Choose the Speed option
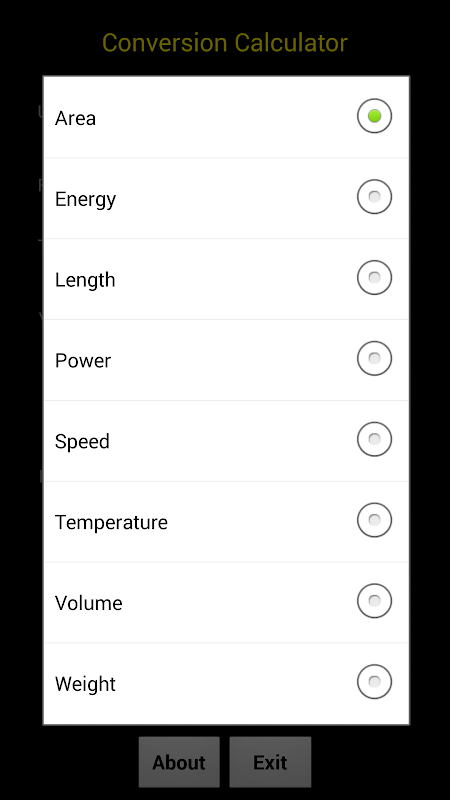 click(x=226, y=441)
